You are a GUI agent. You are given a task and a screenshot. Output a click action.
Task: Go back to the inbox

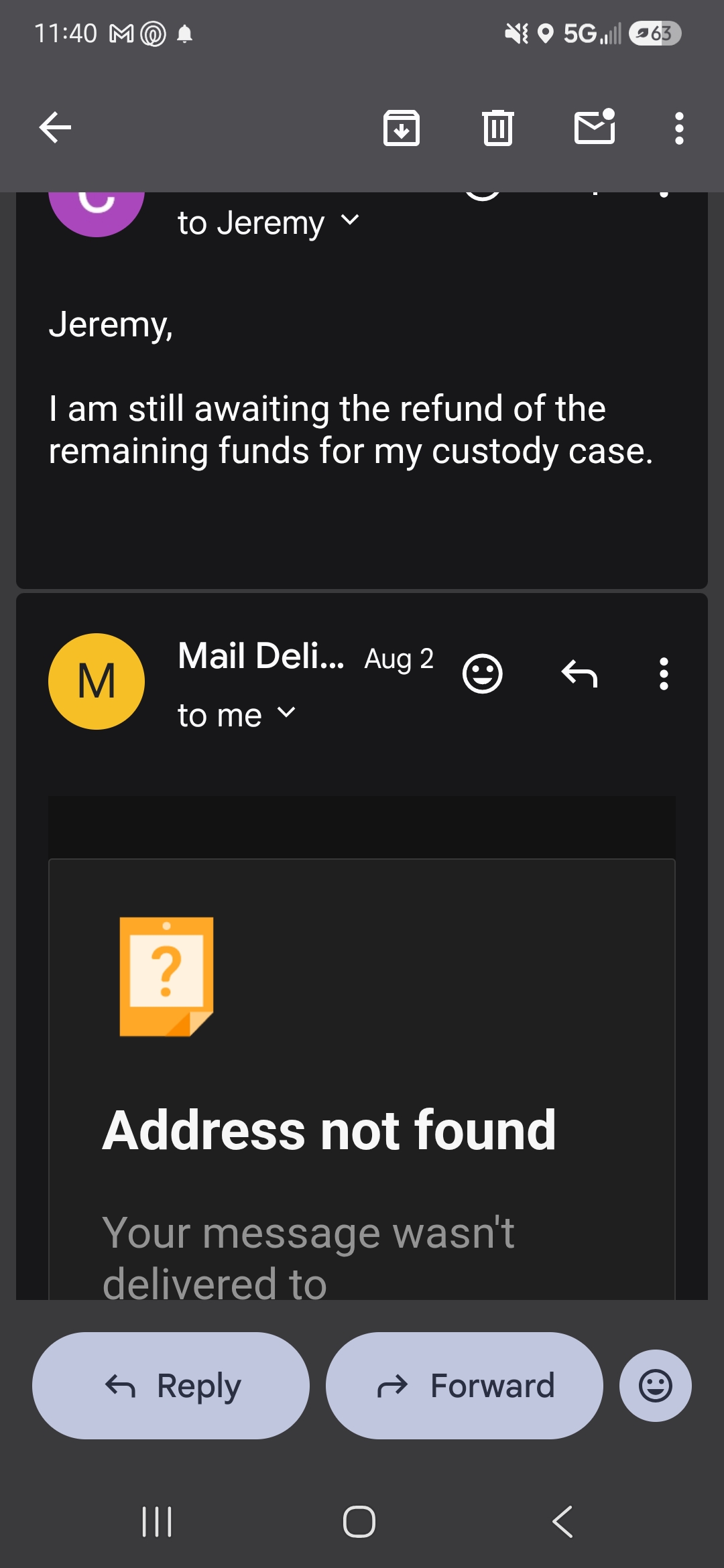pyautogui.click(x=55, y=128)
